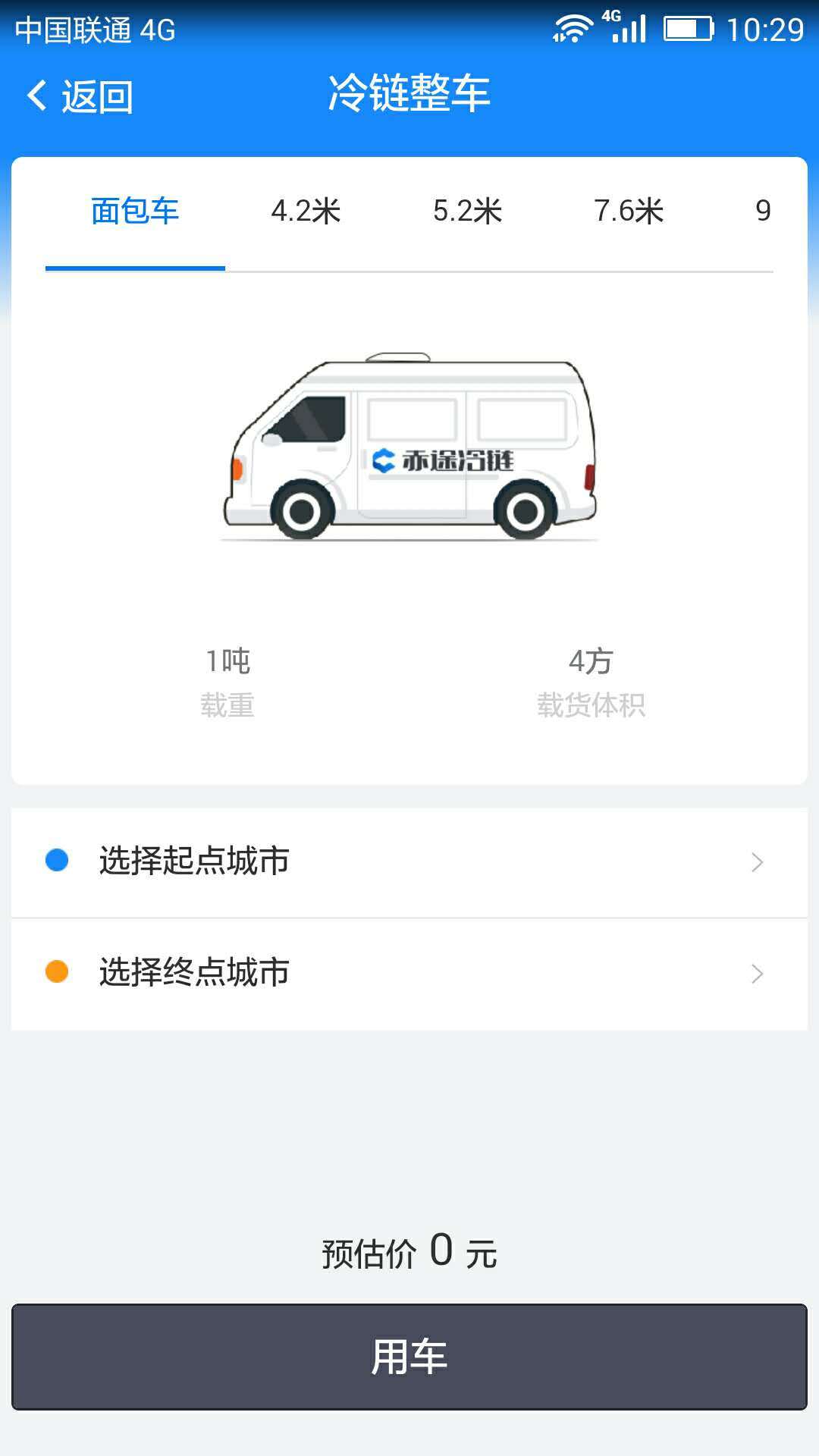Choose the 5.2米 truck option
819x1456 pixels.
(467, 212)
